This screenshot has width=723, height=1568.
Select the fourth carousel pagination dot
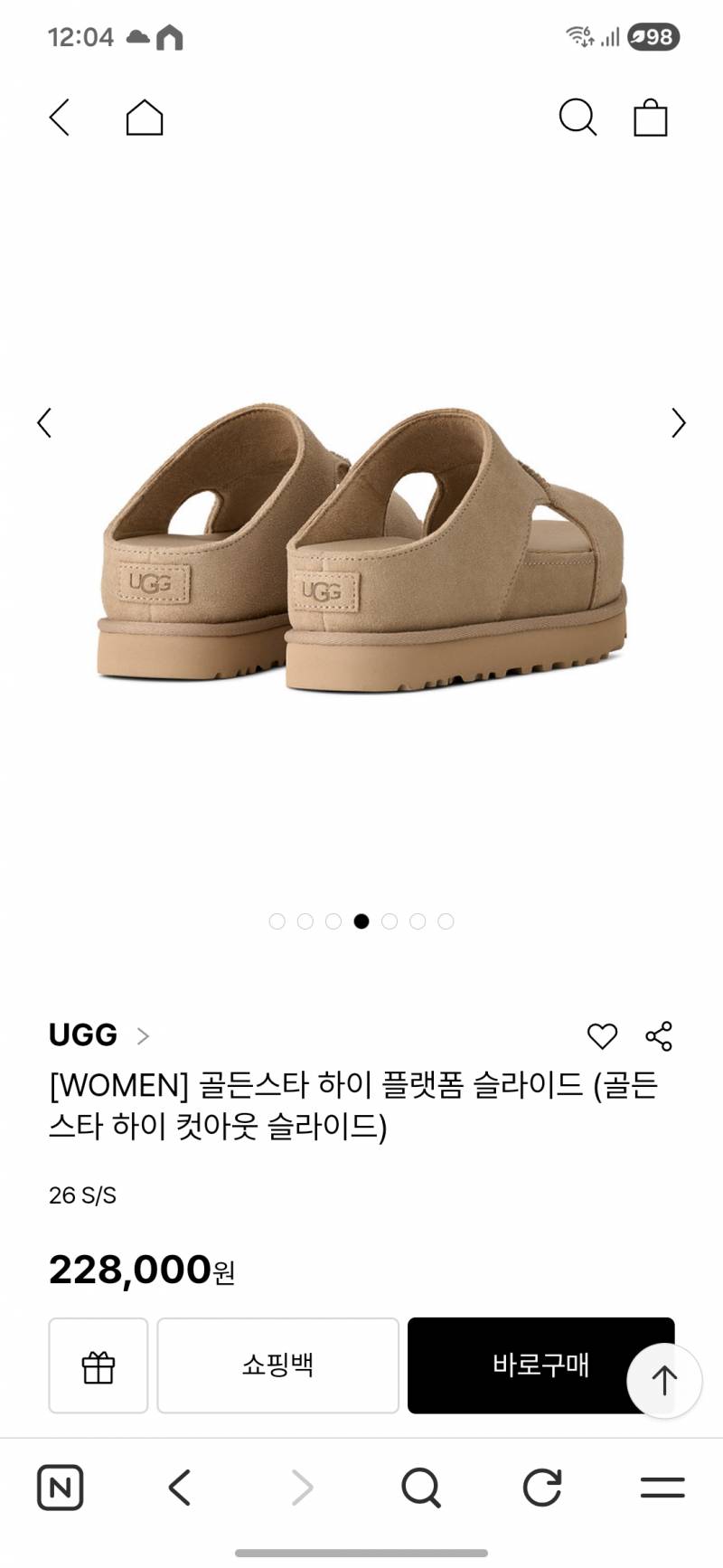(361, 921)
